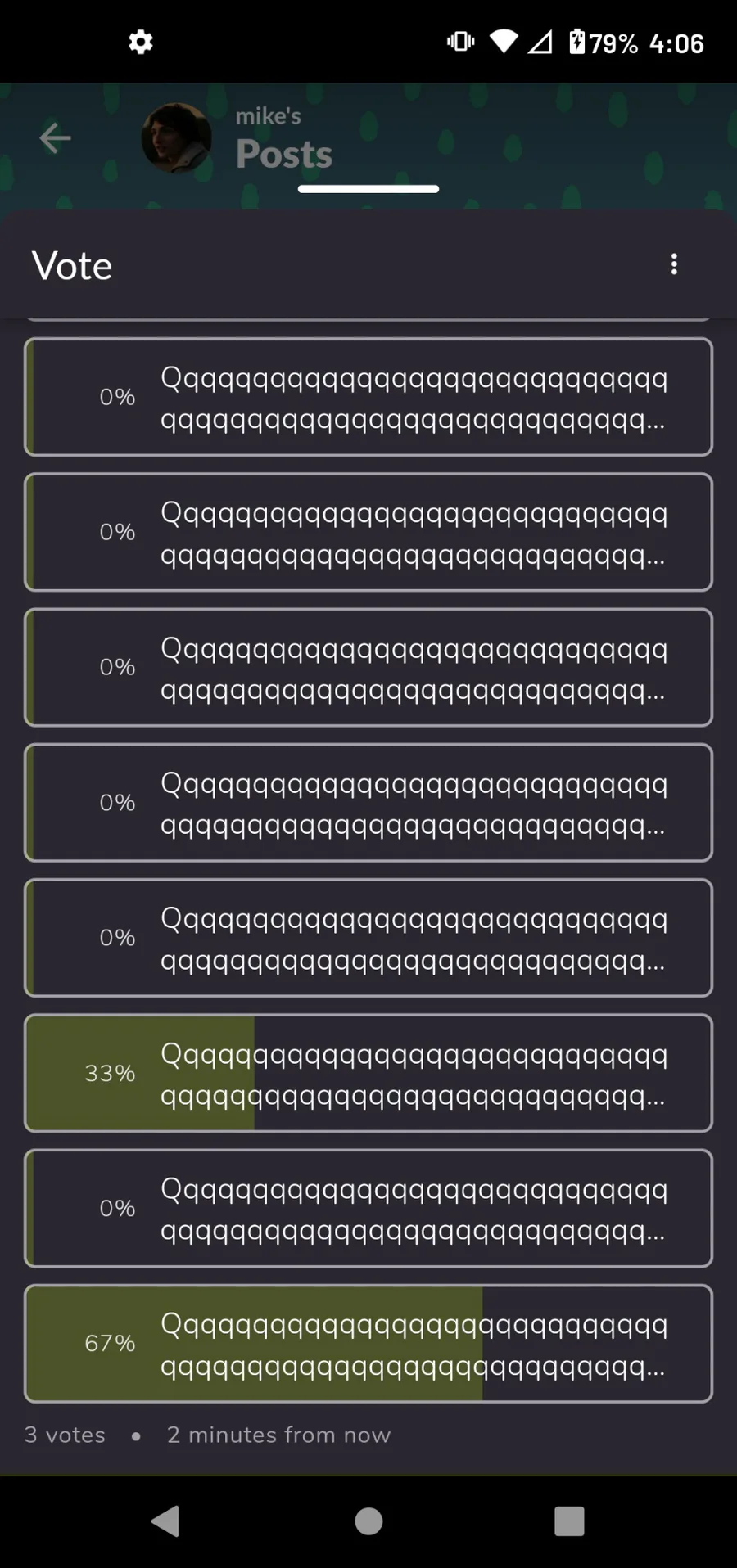Choose the poll option showing 33%

click(368, 1073)
